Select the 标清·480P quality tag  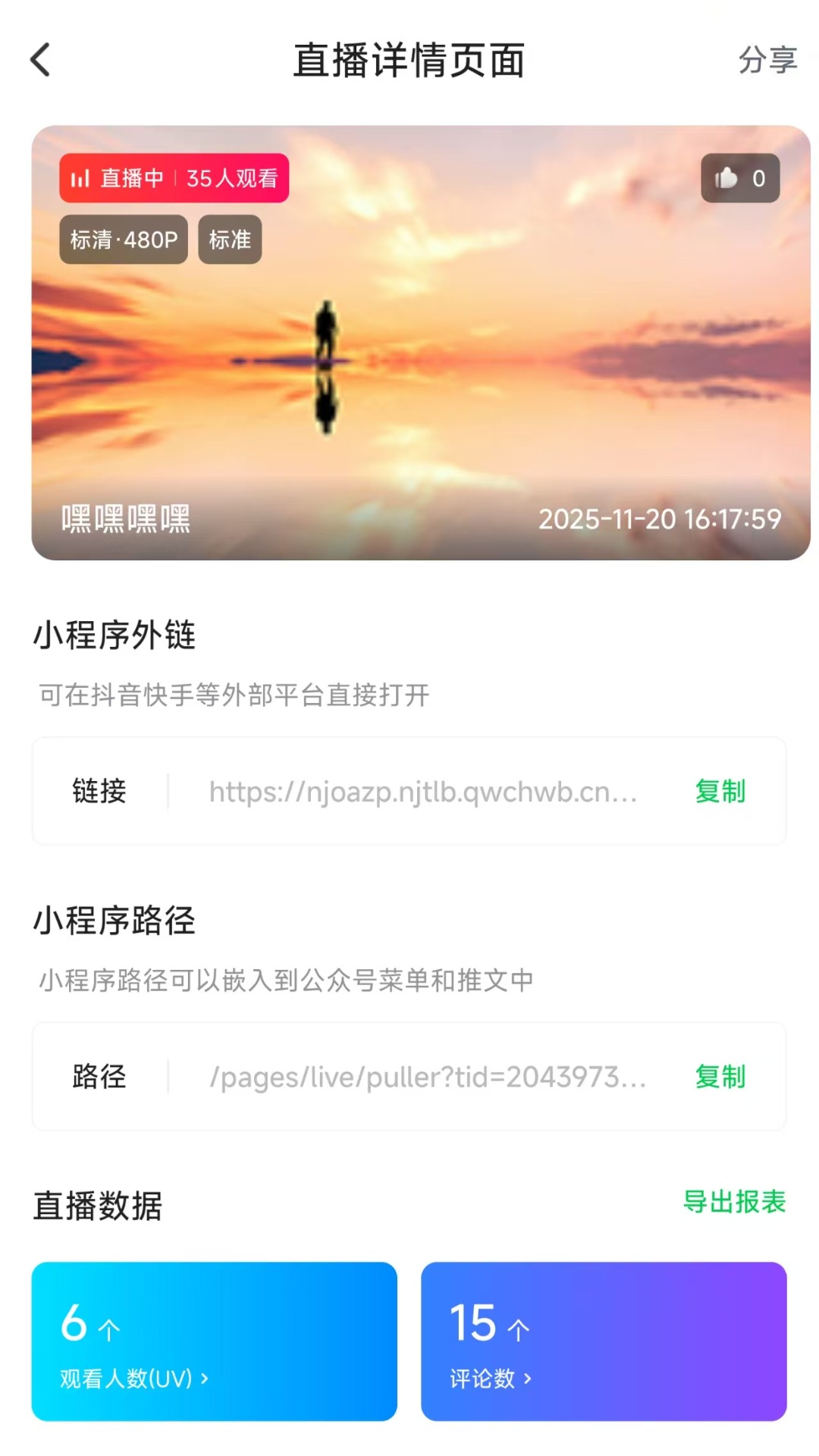[123, 240]
